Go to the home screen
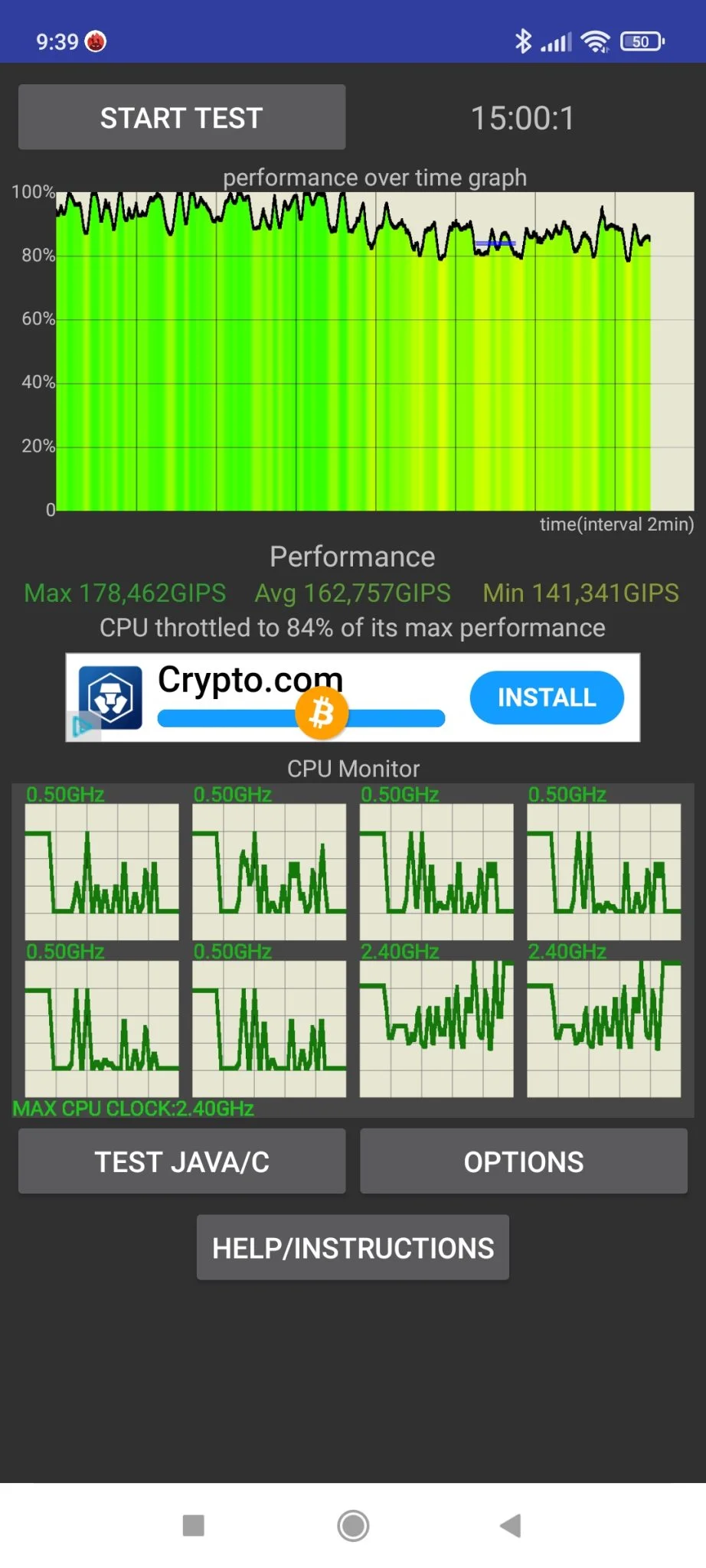Image resolution: width=706 pixels, height=1568 pixels. click(x=353, y=1526)
